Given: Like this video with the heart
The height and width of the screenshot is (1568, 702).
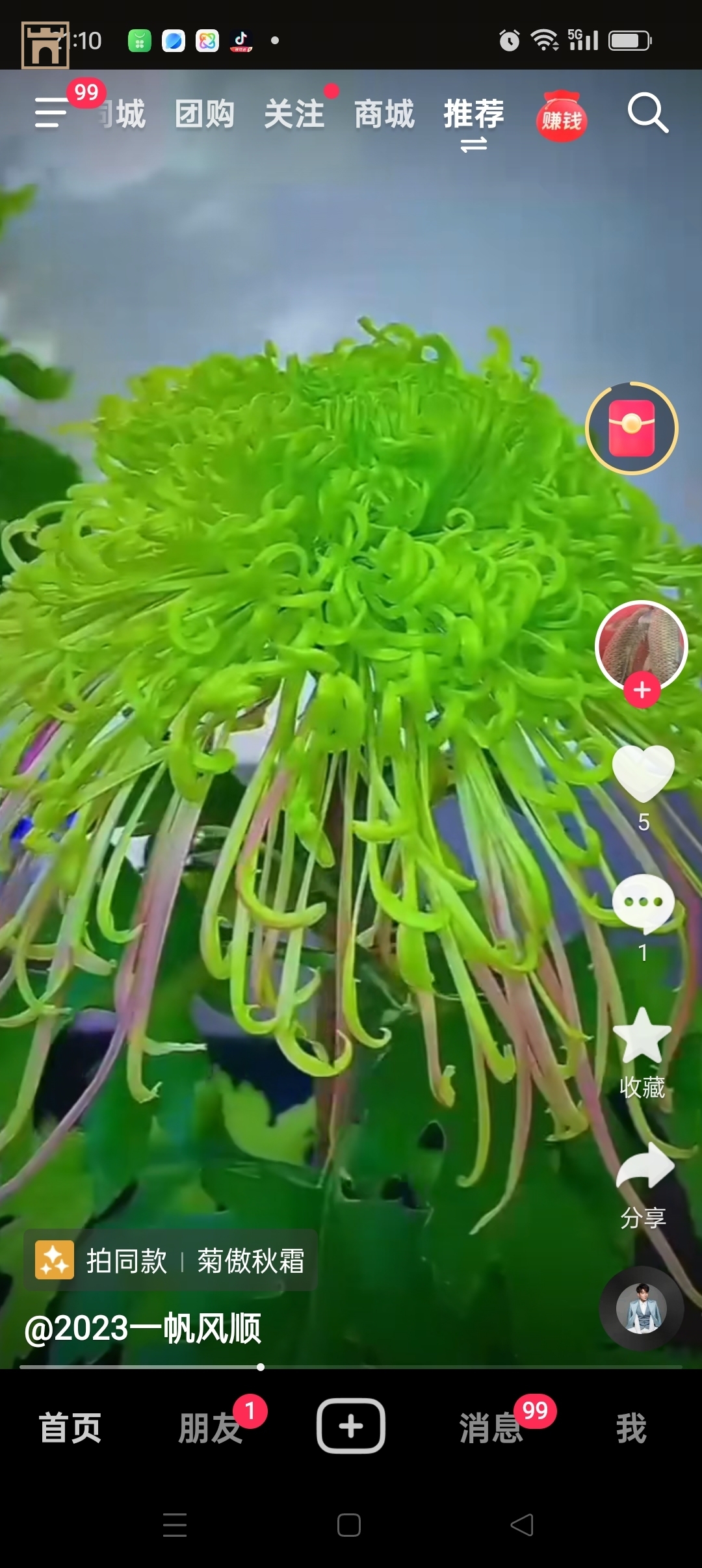Looking at the screenshot, I should (643, 773).
